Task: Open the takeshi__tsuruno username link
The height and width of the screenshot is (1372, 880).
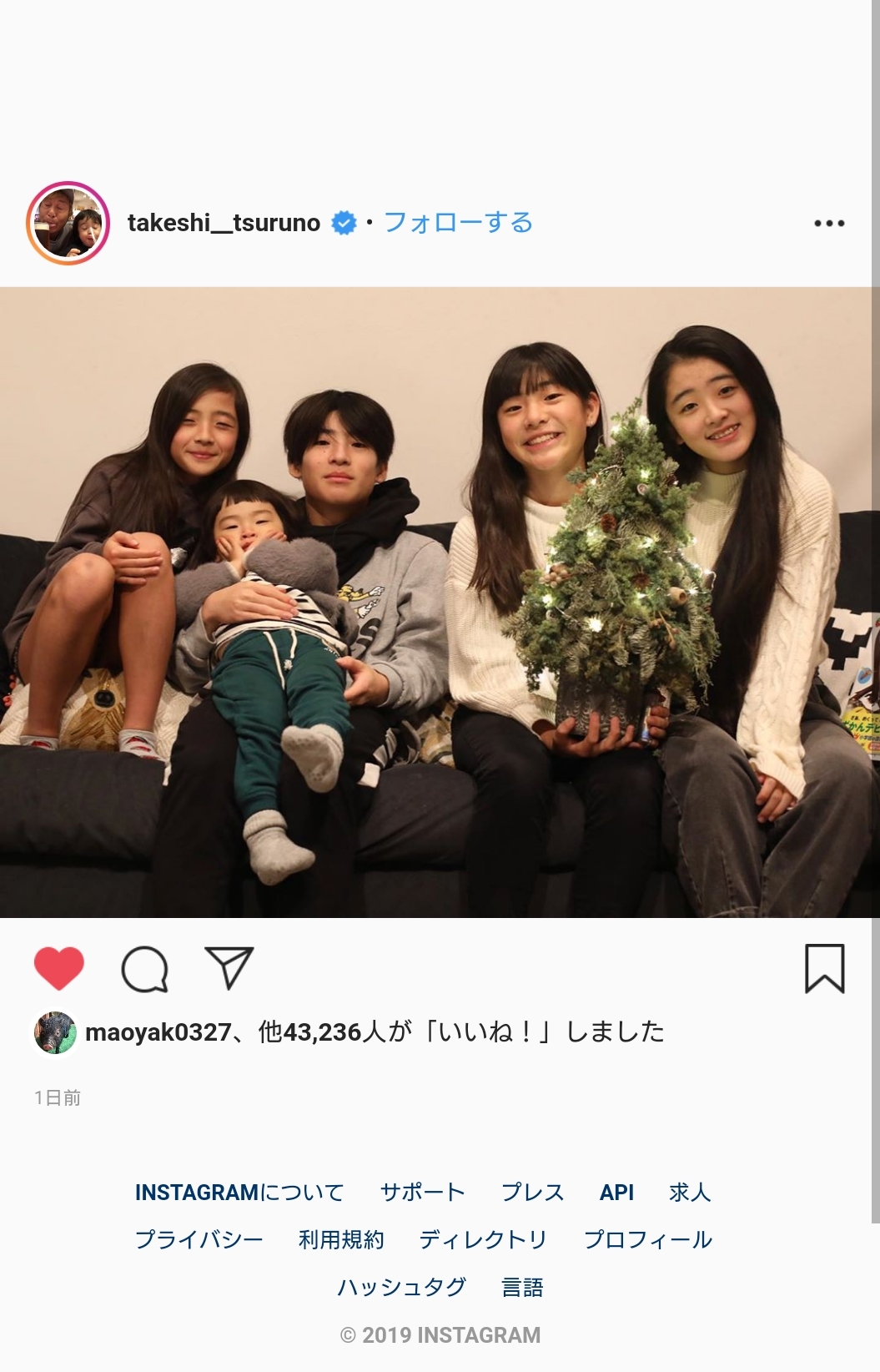Action: point(224,223)
